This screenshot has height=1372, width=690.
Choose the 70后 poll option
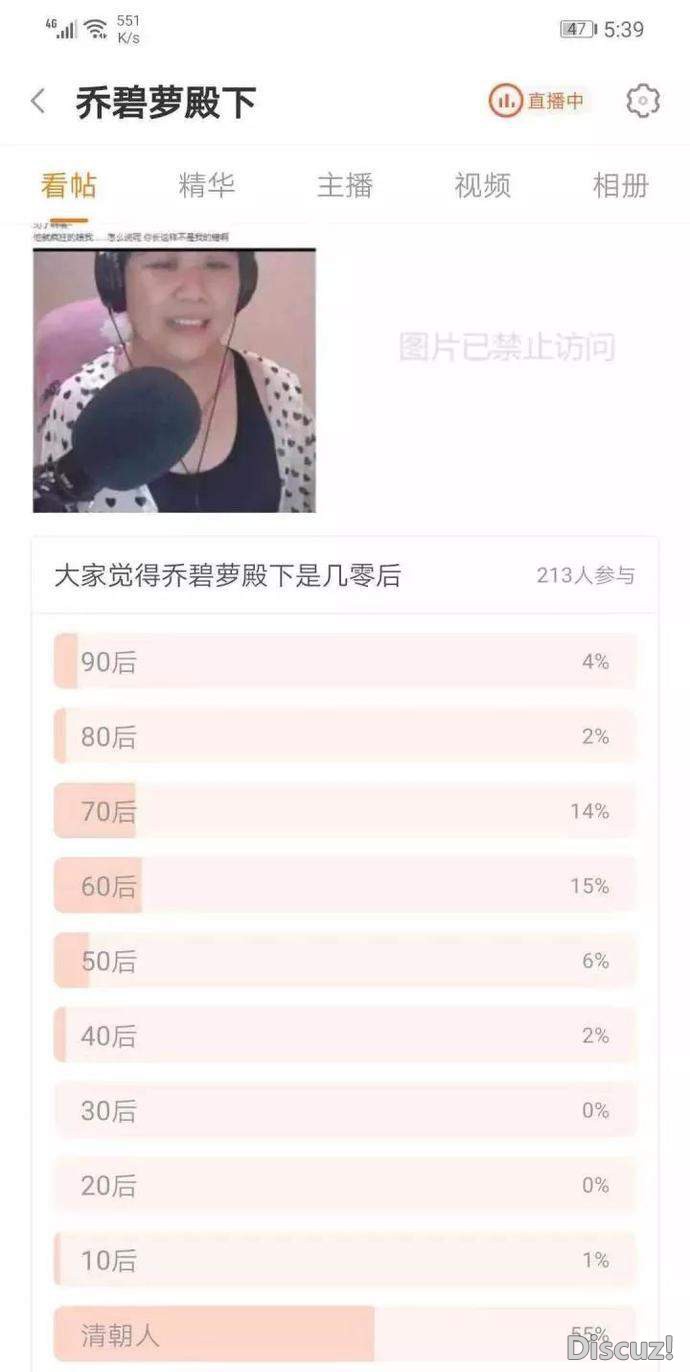click(x=344, y=811)
